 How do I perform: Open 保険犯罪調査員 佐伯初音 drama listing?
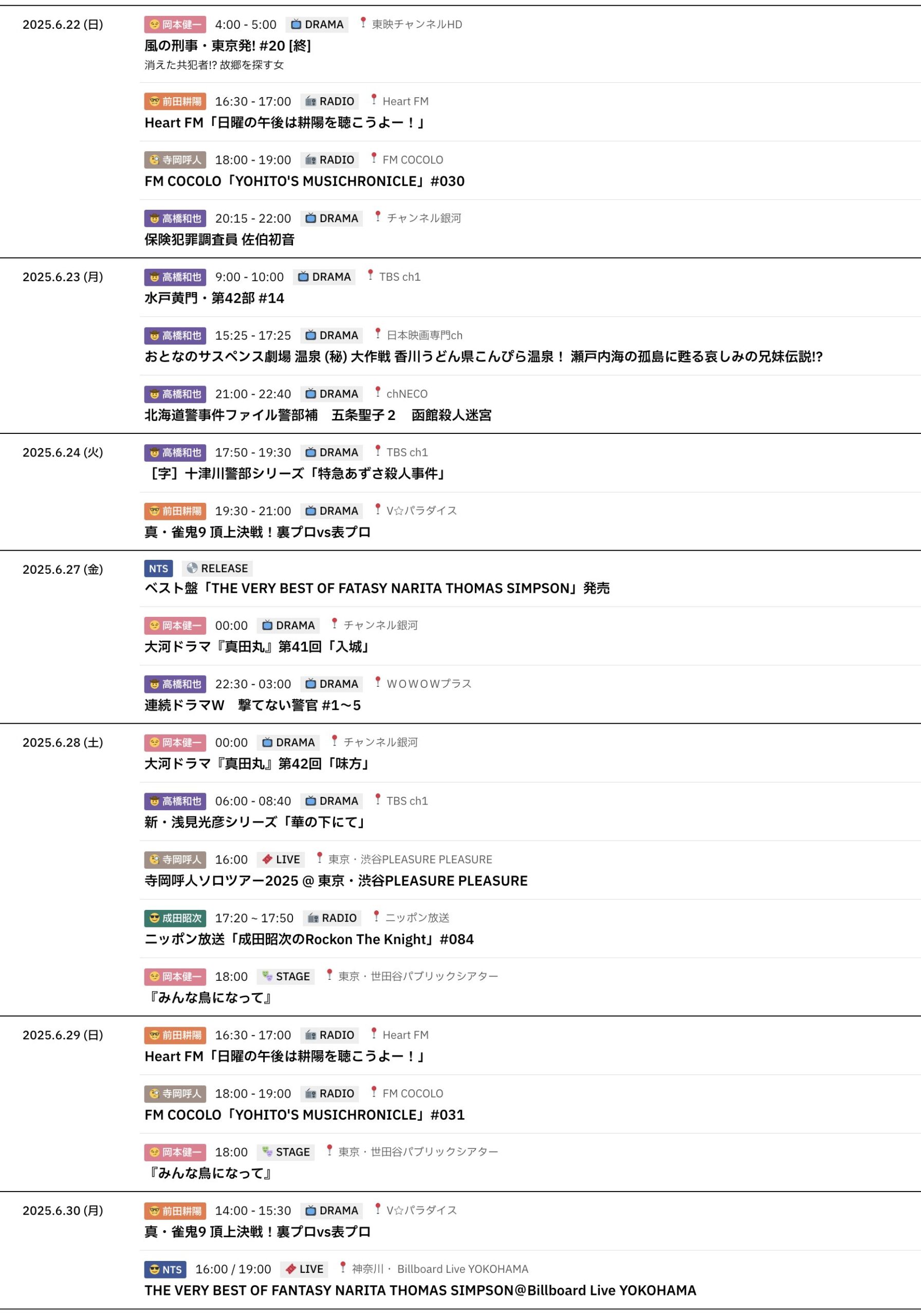click(x=219, y=240)
